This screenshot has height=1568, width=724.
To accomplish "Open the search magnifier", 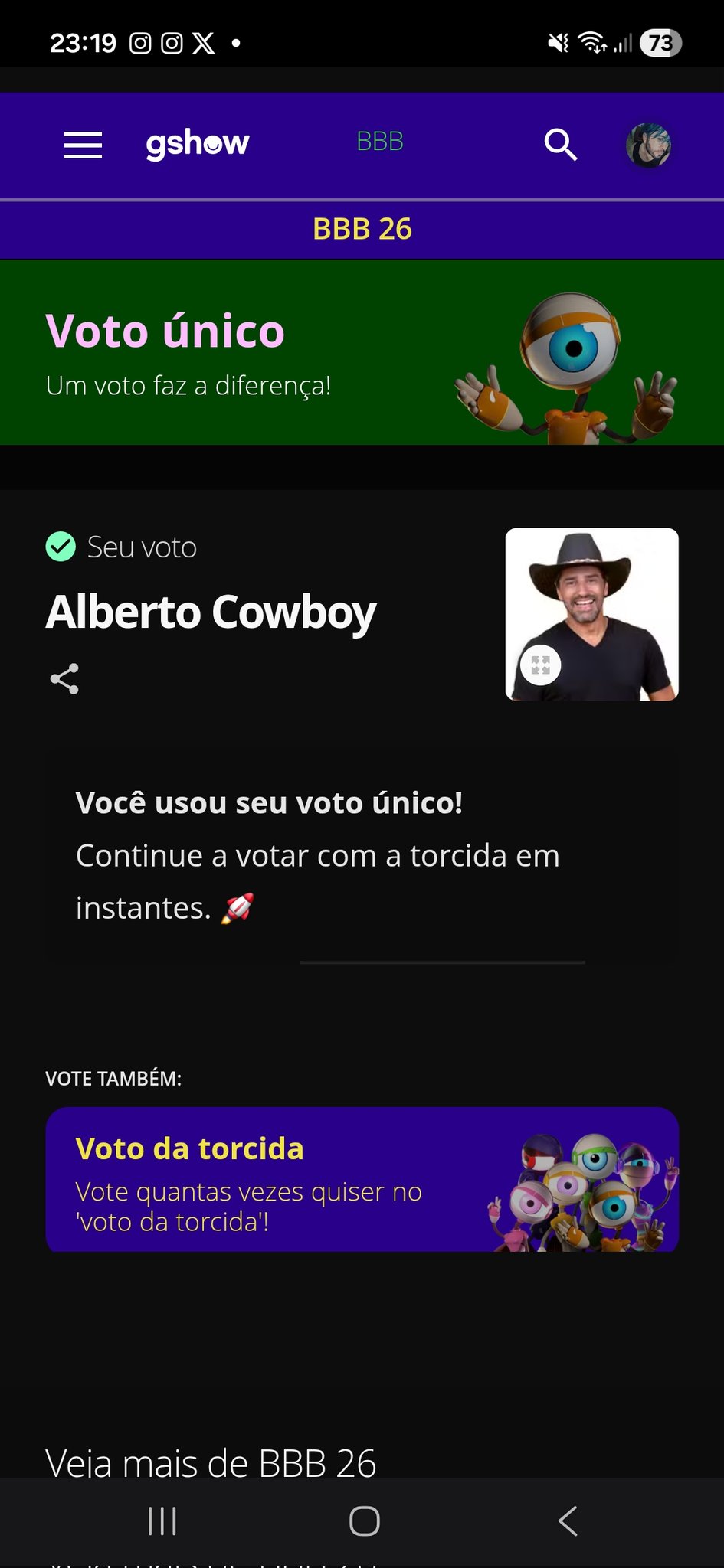I will pos(560,144).
